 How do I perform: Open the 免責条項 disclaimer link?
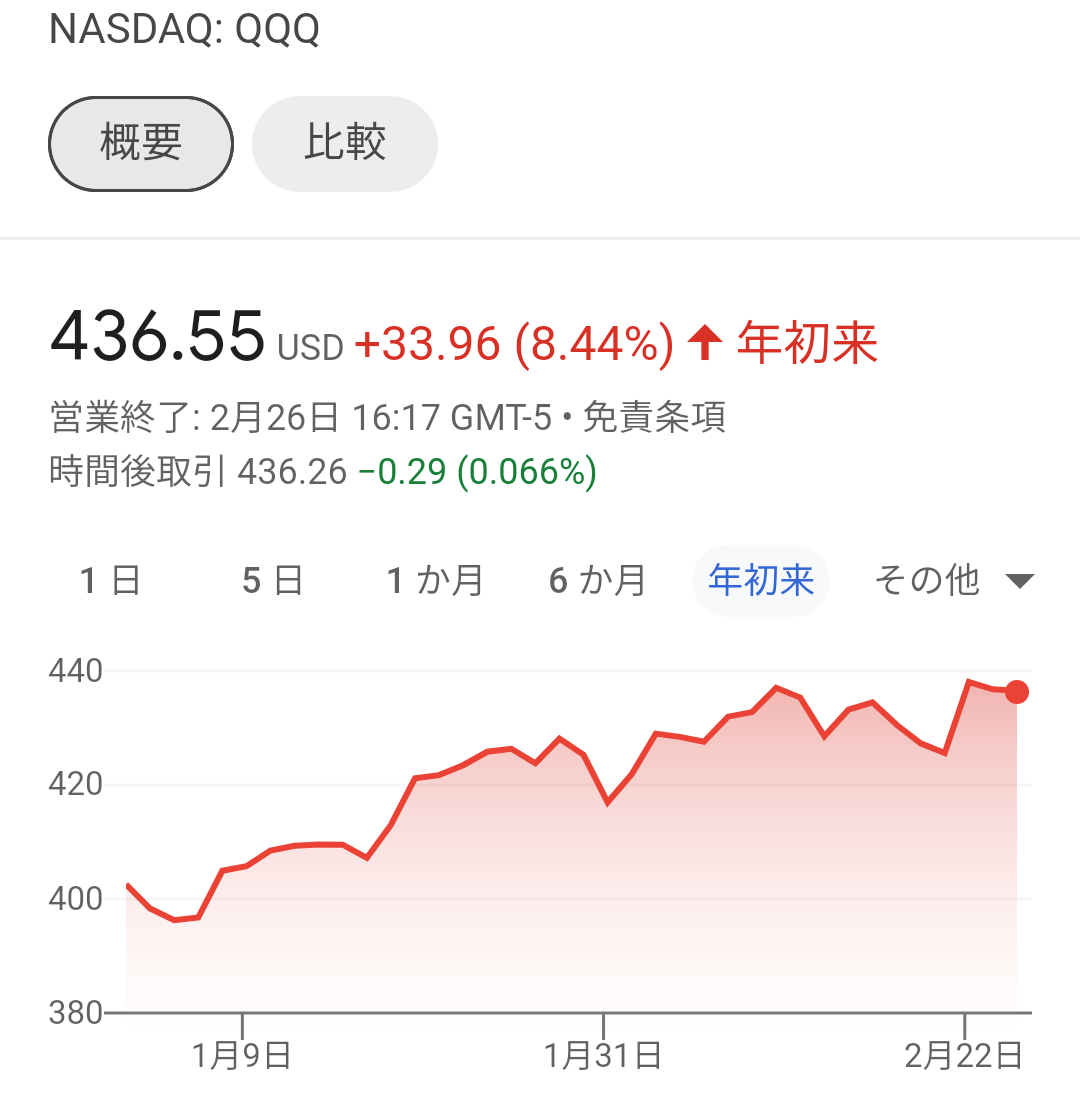654,417
